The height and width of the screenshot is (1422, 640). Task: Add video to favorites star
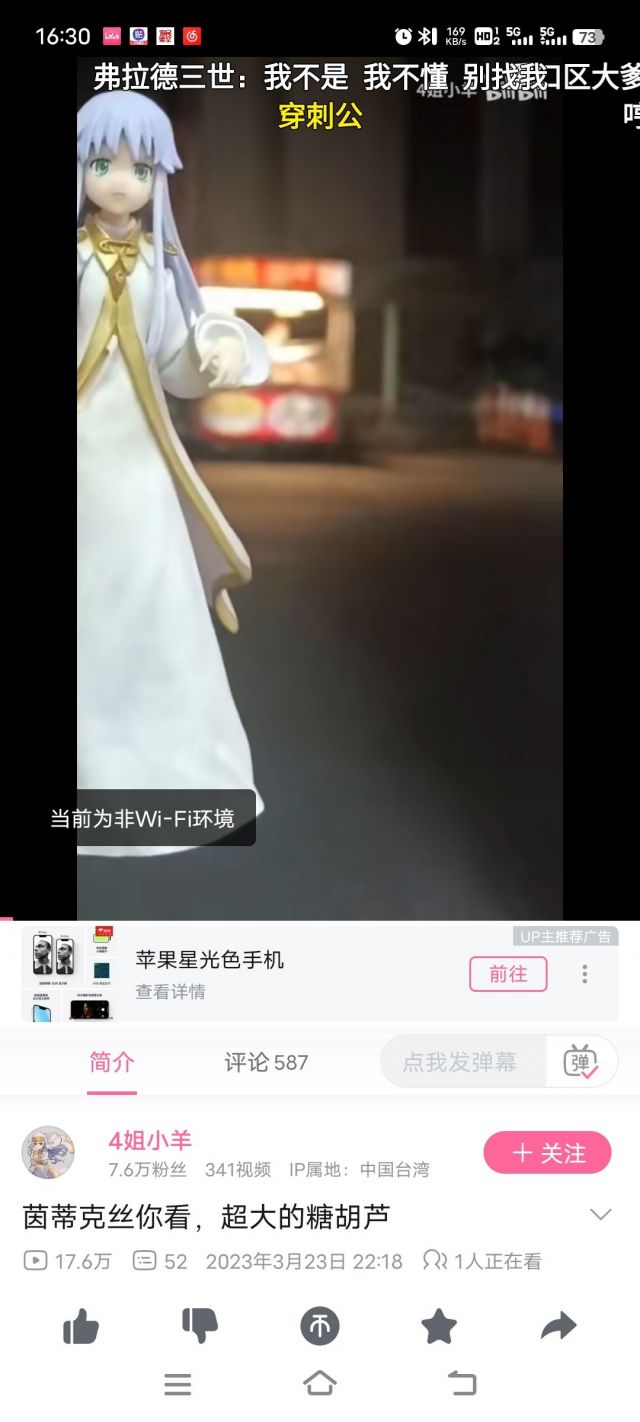coord(439,1326)
